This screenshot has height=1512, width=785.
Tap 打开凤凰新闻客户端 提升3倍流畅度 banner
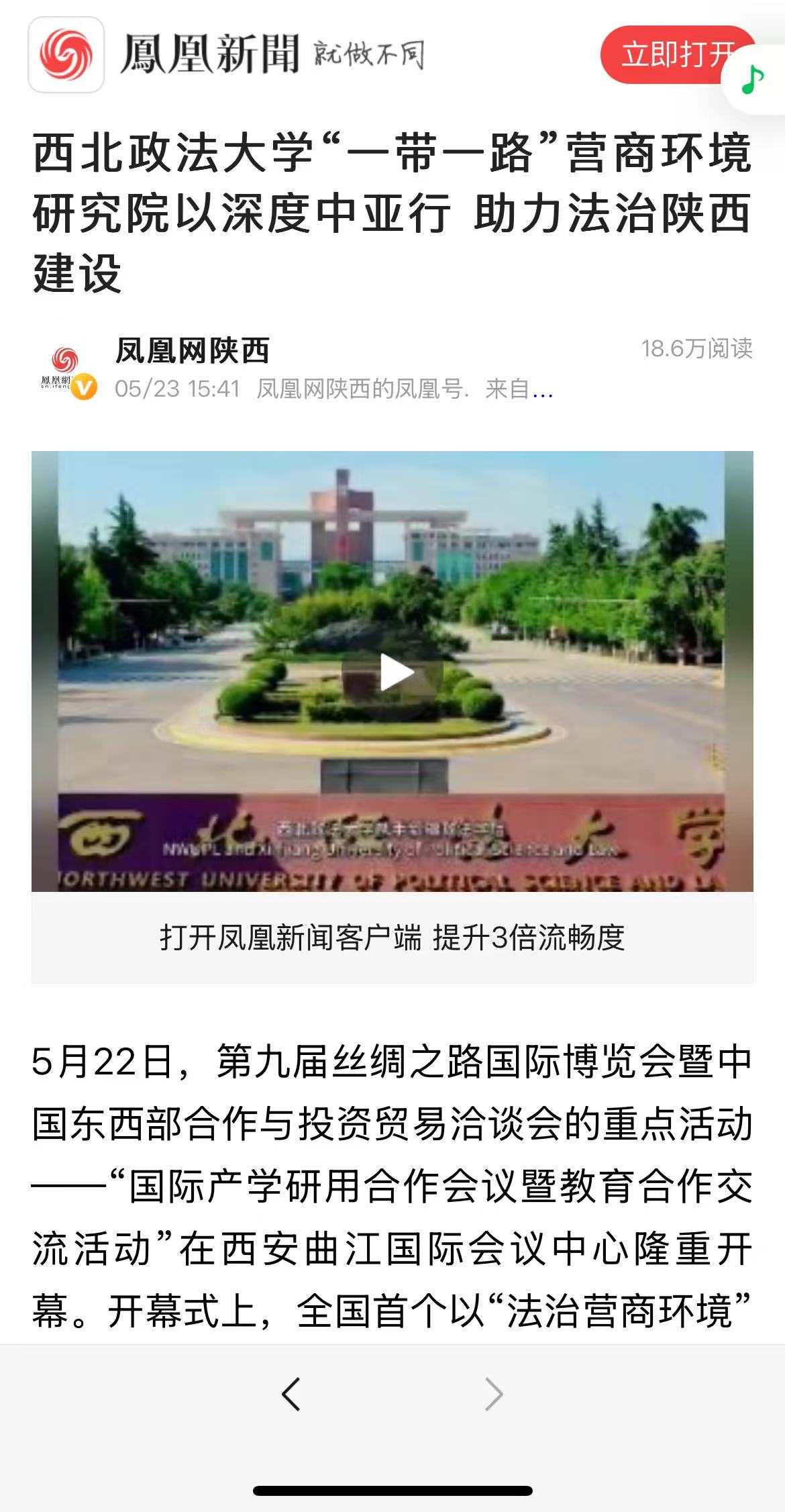[x=392, y=937]
